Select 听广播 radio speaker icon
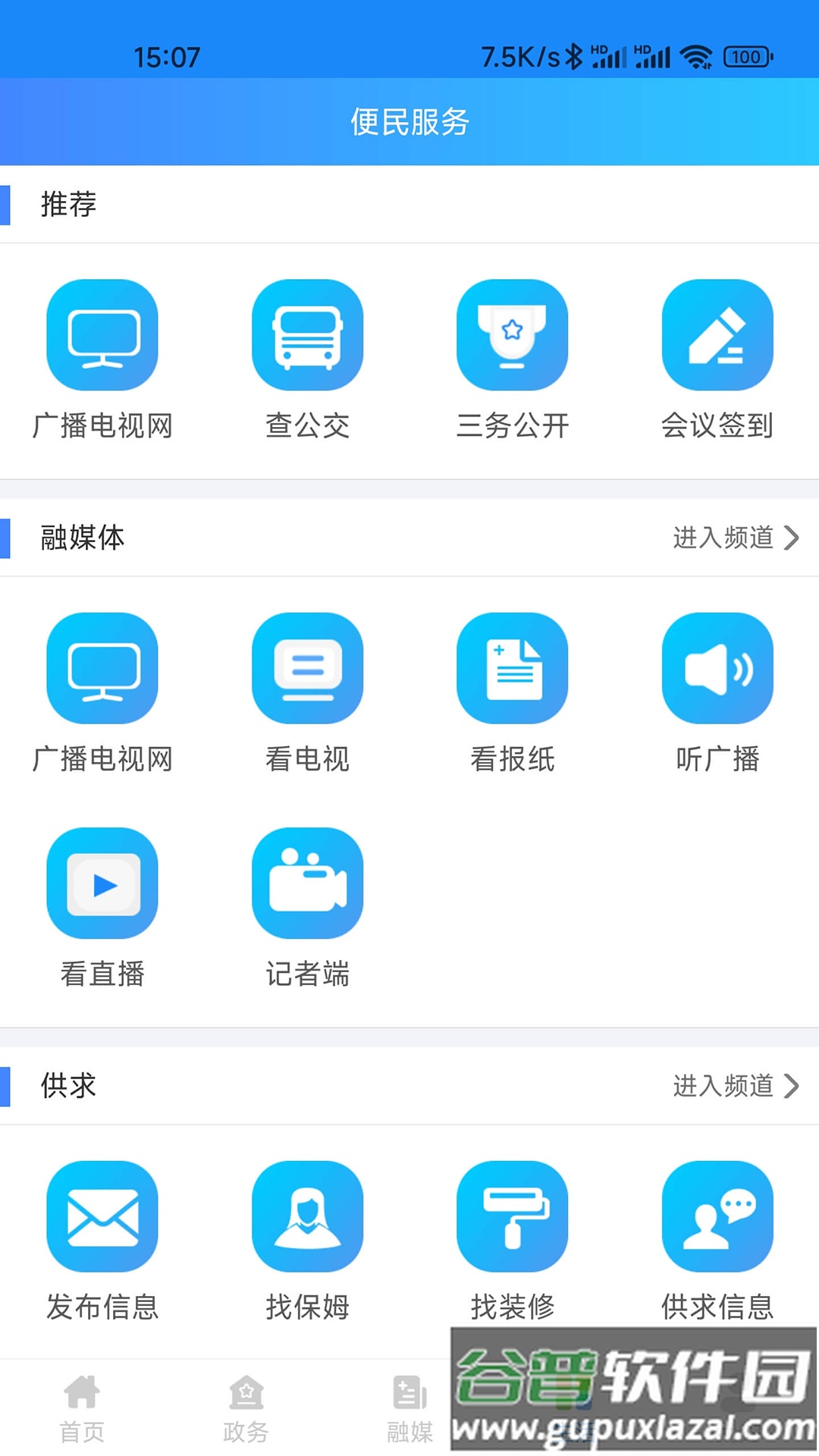This screenshot has width=819, height=1456. tap(717, 667)
